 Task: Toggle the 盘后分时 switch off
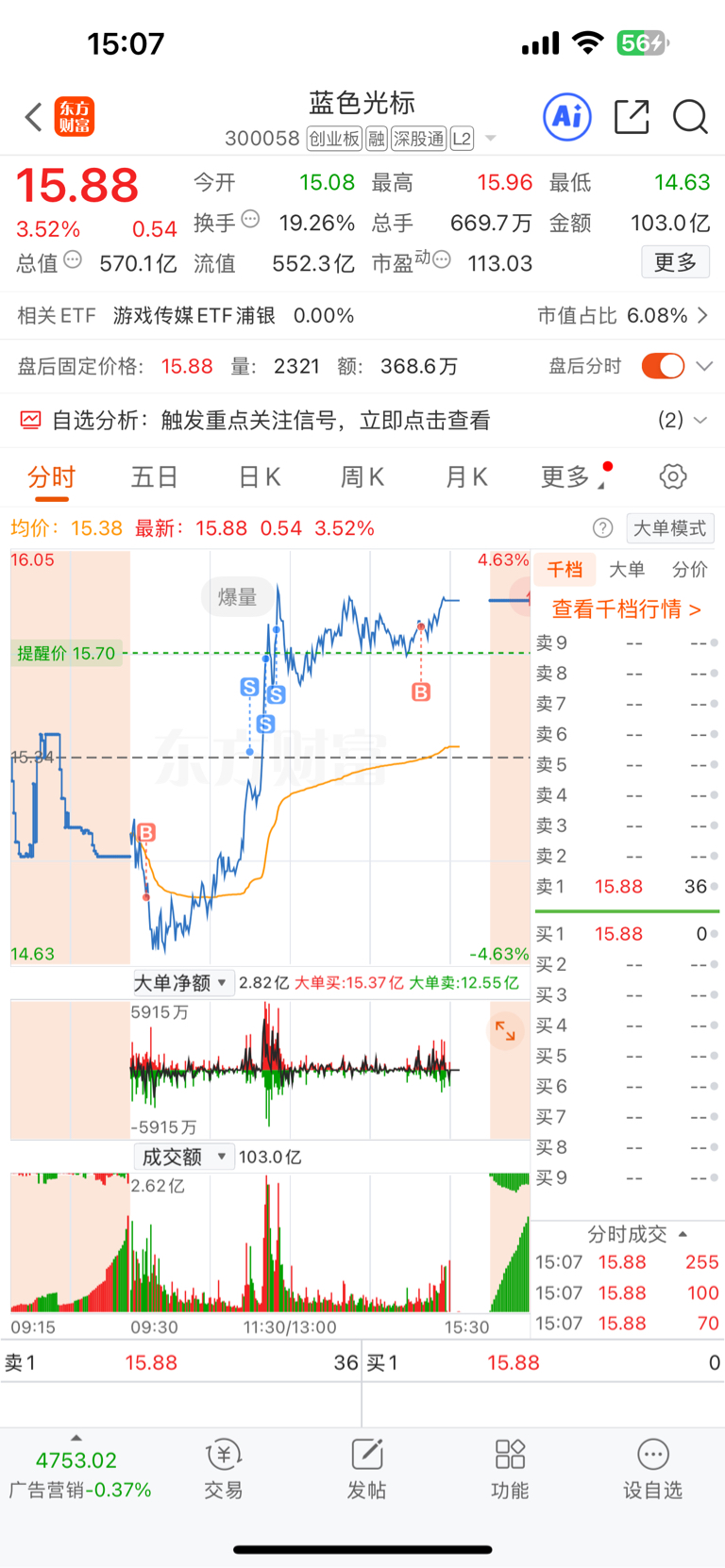point(663,366)
